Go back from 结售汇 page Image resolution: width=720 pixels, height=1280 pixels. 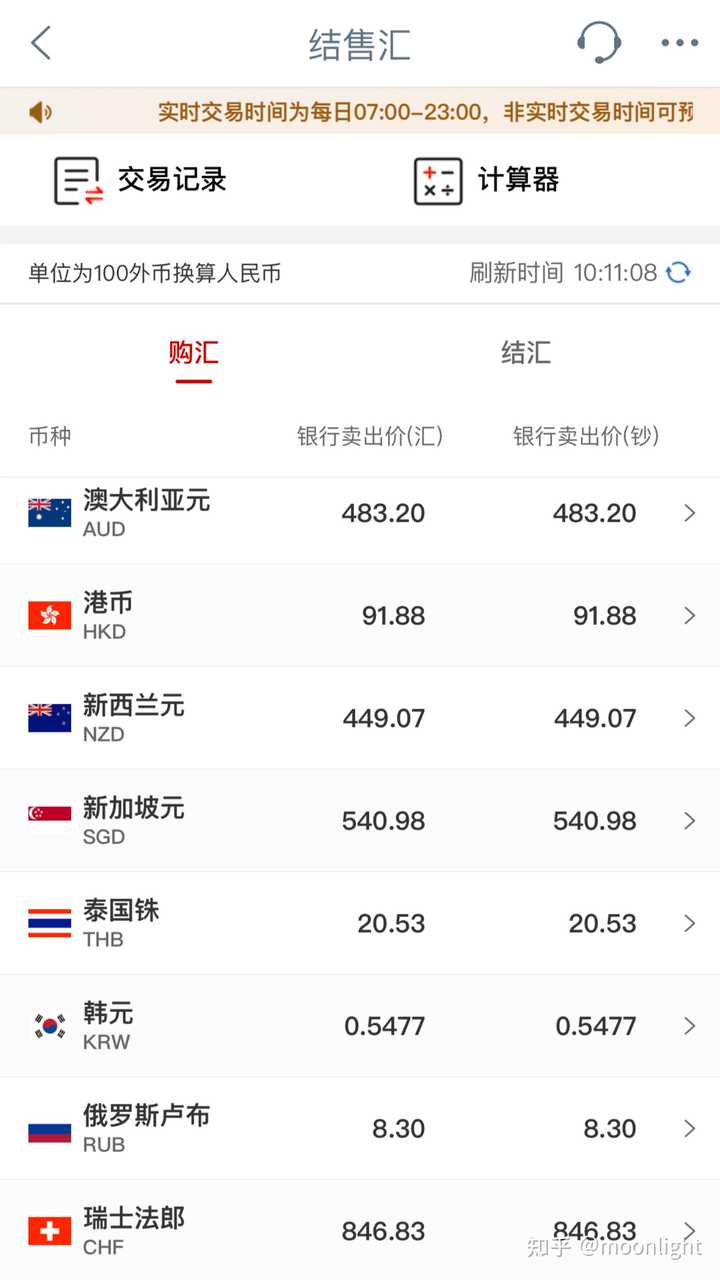pyautogui.click(x=41, y=44)
